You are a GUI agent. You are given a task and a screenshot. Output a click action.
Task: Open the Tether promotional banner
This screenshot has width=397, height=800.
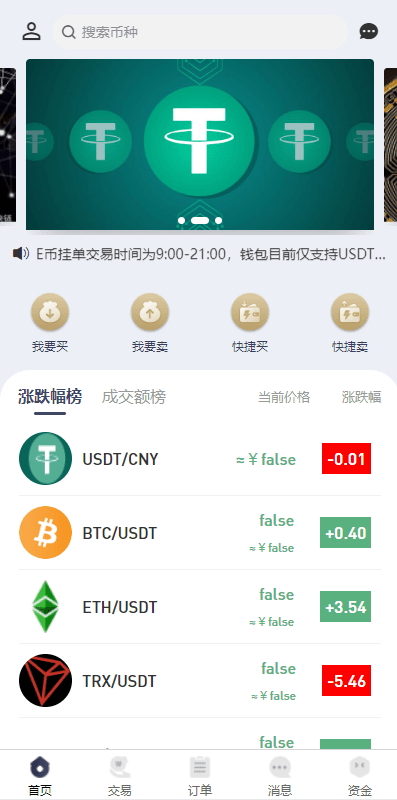point(200,144)
